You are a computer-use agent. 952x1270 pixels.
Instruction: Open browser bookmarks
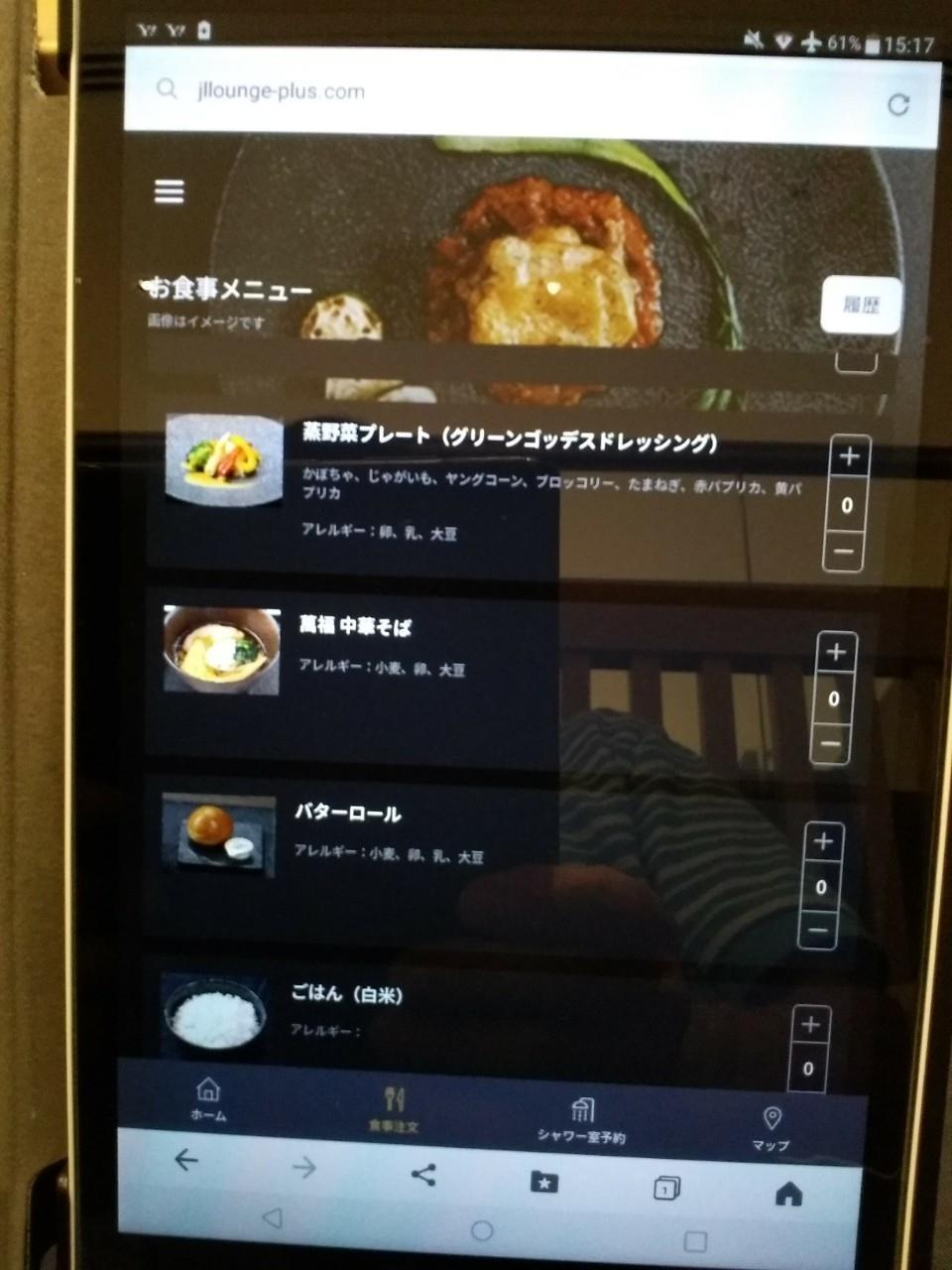543,1182
